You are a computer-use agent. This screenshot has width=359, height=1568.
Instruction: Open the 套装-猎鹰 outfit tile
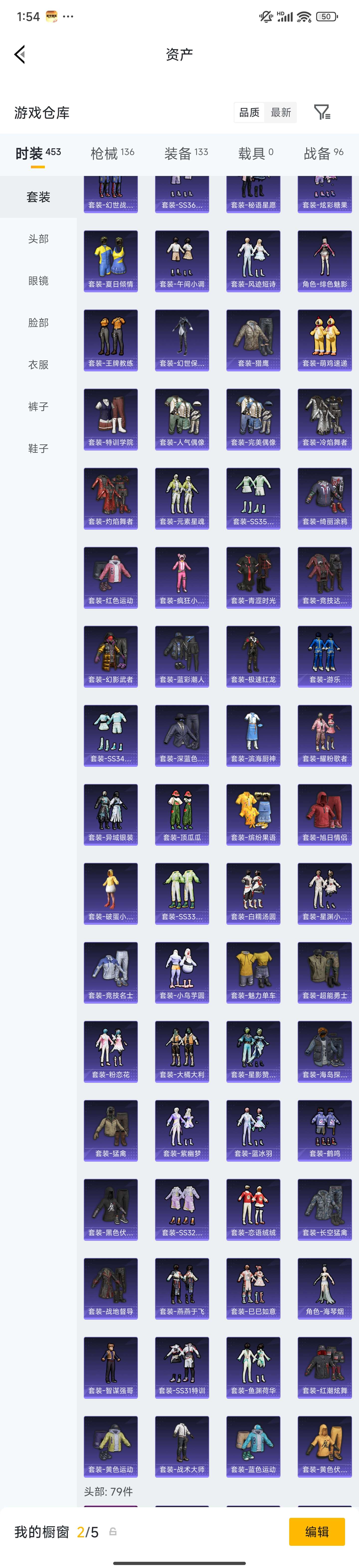pyautogui.click(x=253, y=340)
